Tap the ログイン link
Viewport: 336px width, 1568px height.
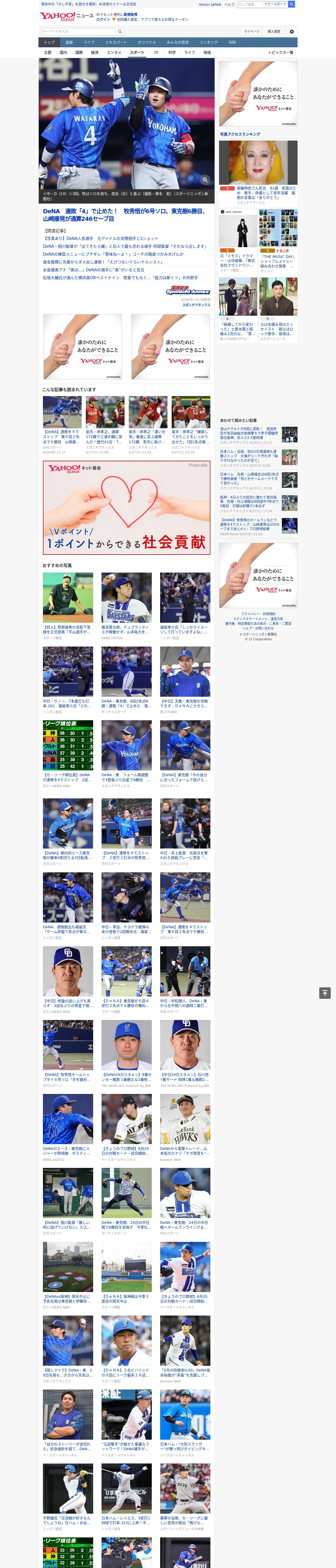(x=103, y=20)
